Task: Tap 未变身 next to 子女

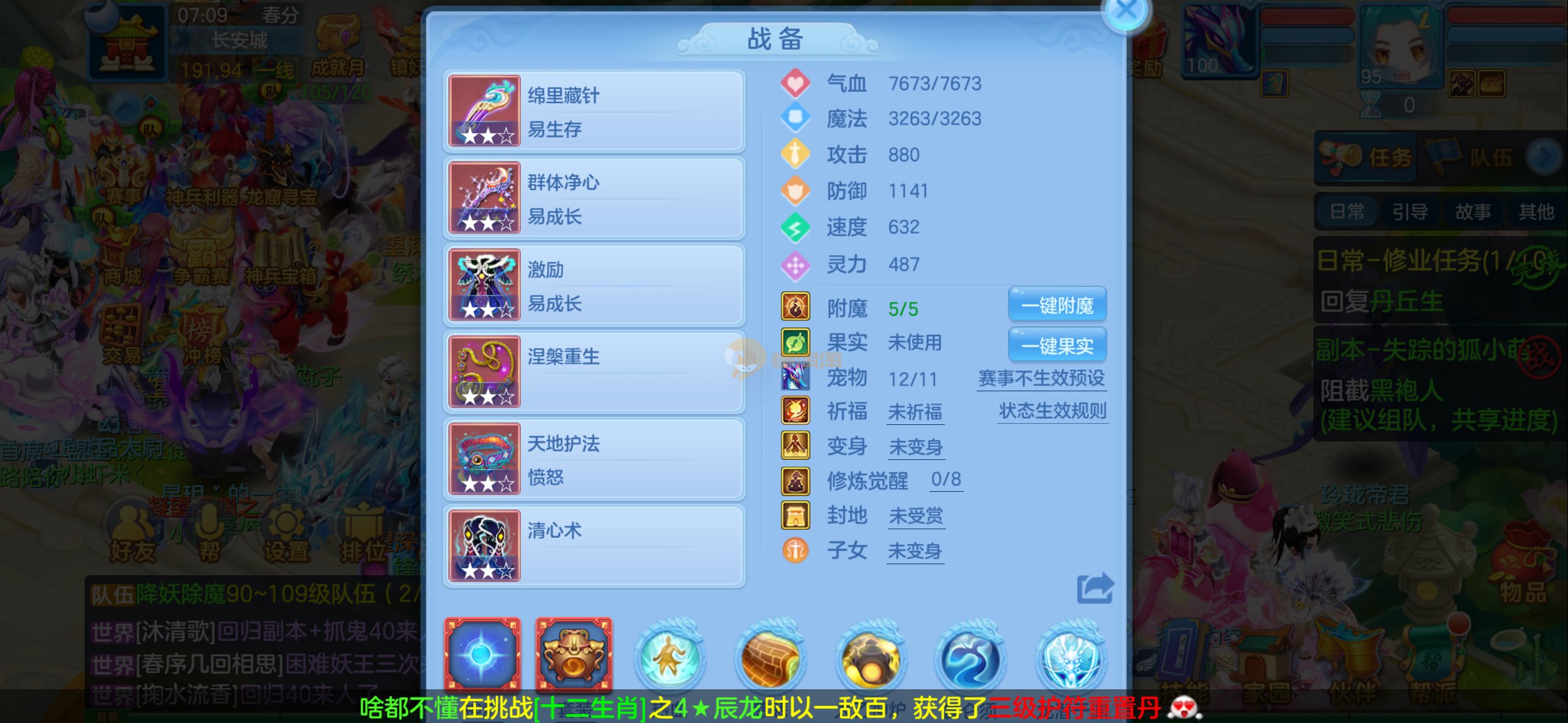Action: click(915, 551)
